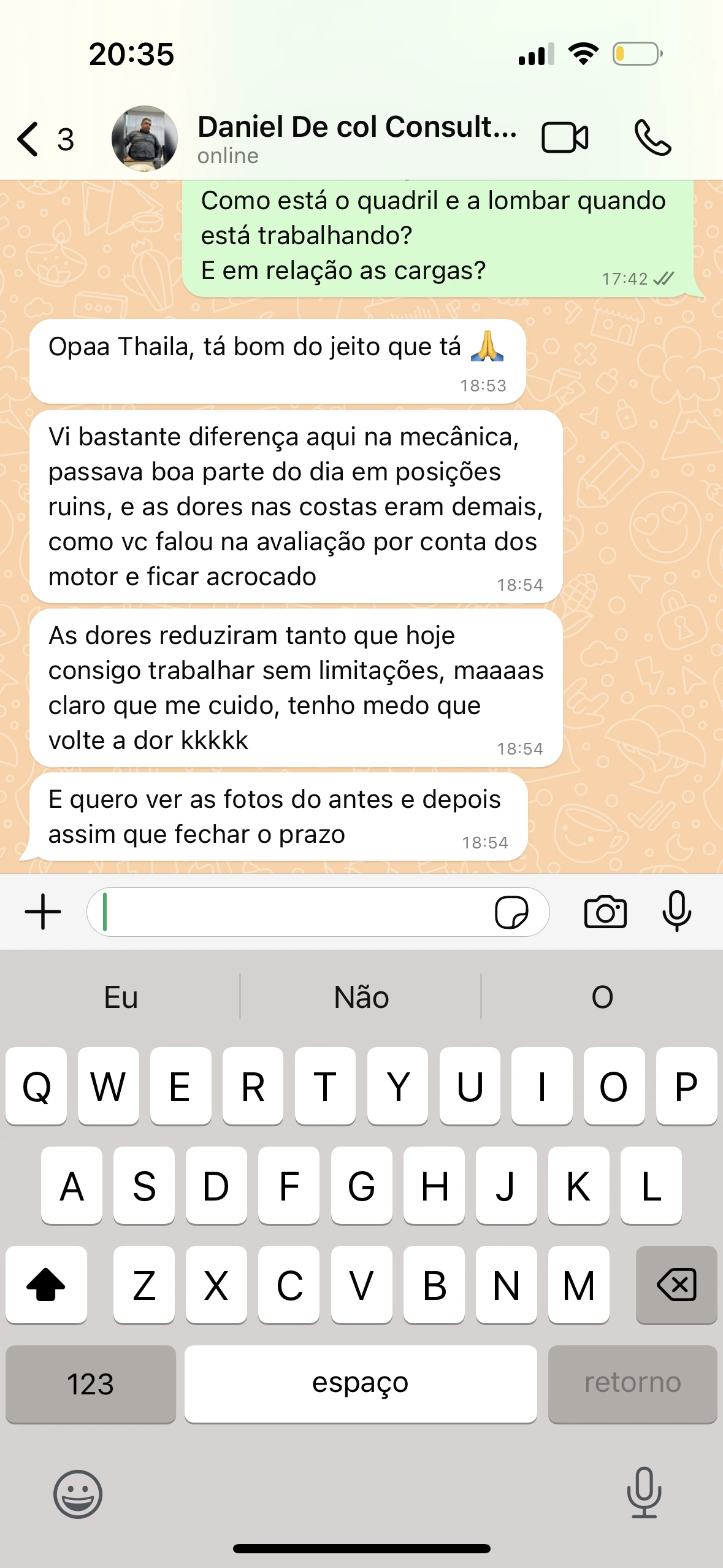Start a voice call with Daniel
The image size is (723, 1568).
click(652, 137)
